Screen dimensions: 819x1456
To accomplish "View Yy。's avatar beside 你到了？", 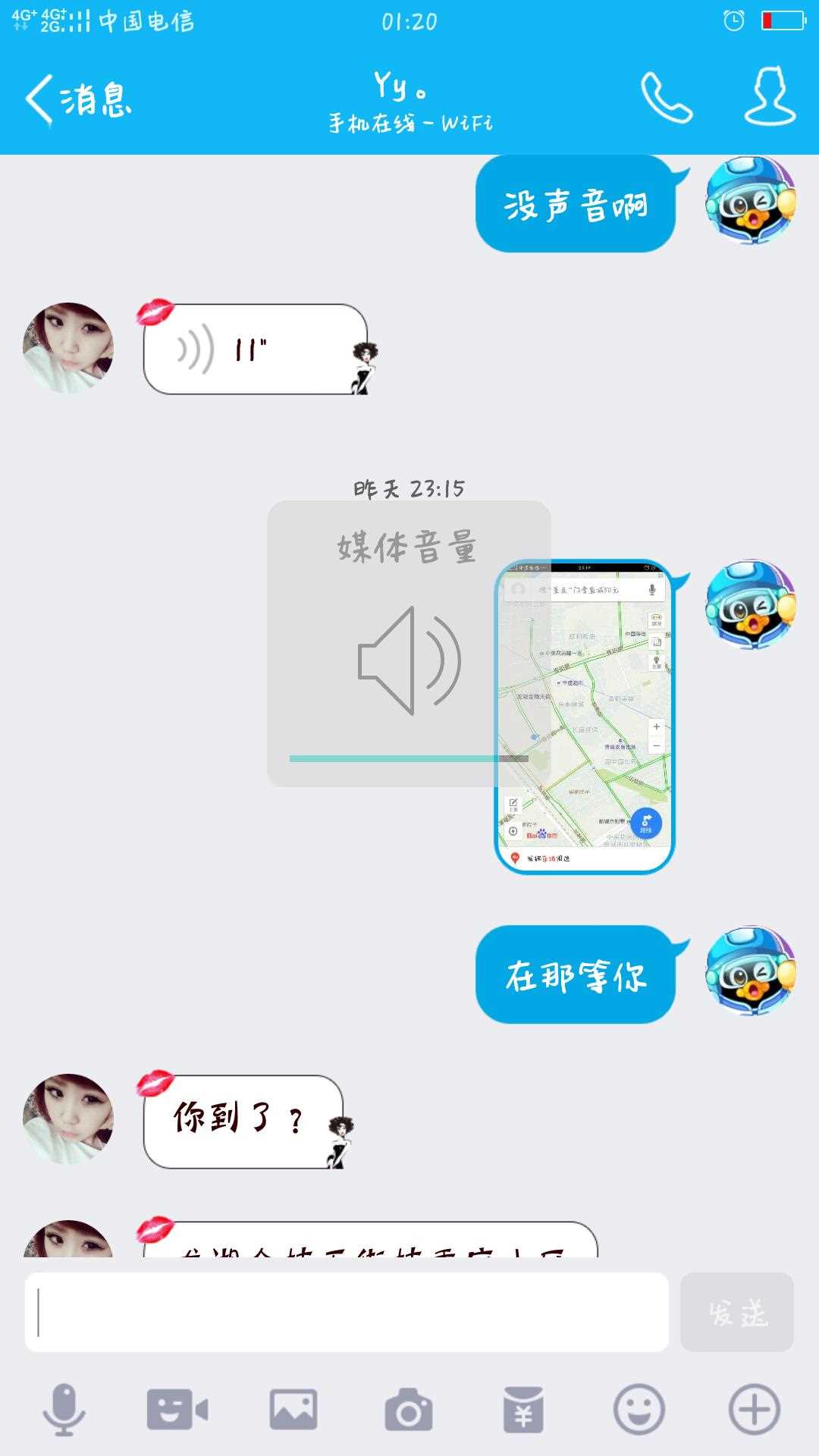I will [x=68, y=1119].
